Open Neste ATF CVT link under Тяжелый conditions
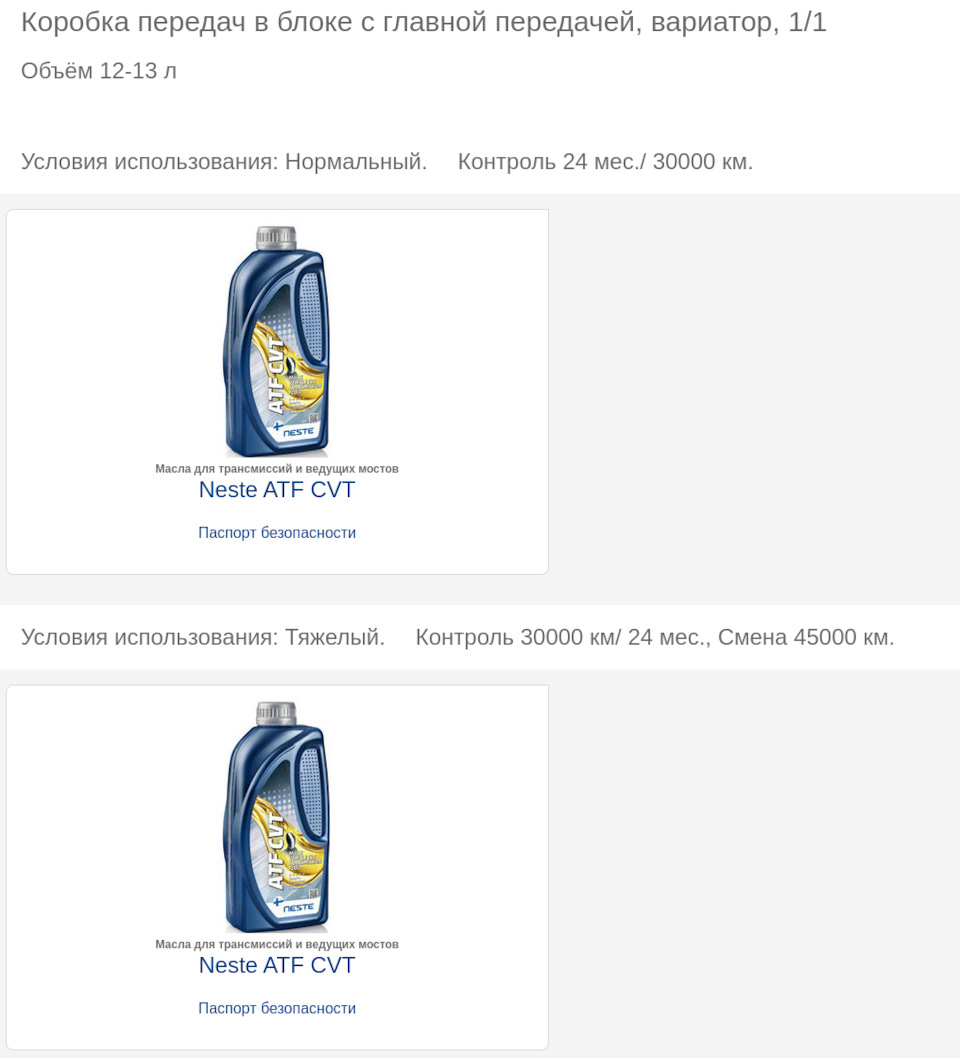The image size is (960, 1058). [x=277, y=965]
